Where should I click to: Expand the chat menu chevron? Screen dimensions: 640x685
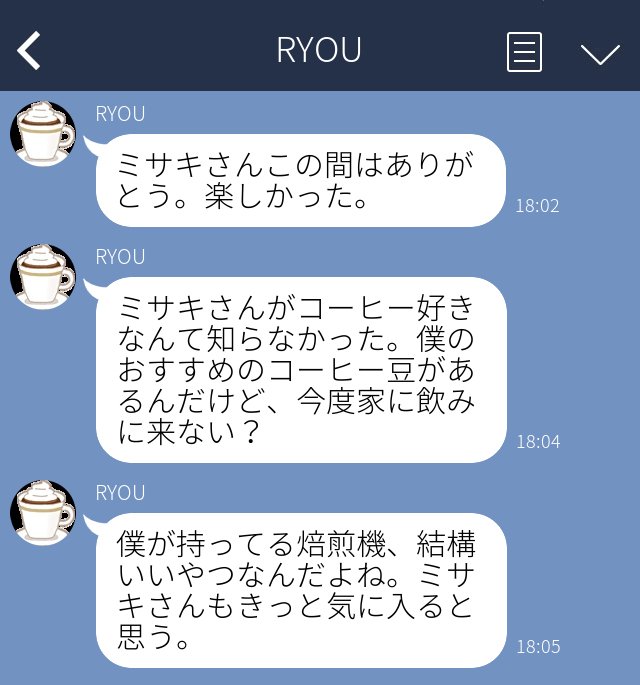click(600, 53)
